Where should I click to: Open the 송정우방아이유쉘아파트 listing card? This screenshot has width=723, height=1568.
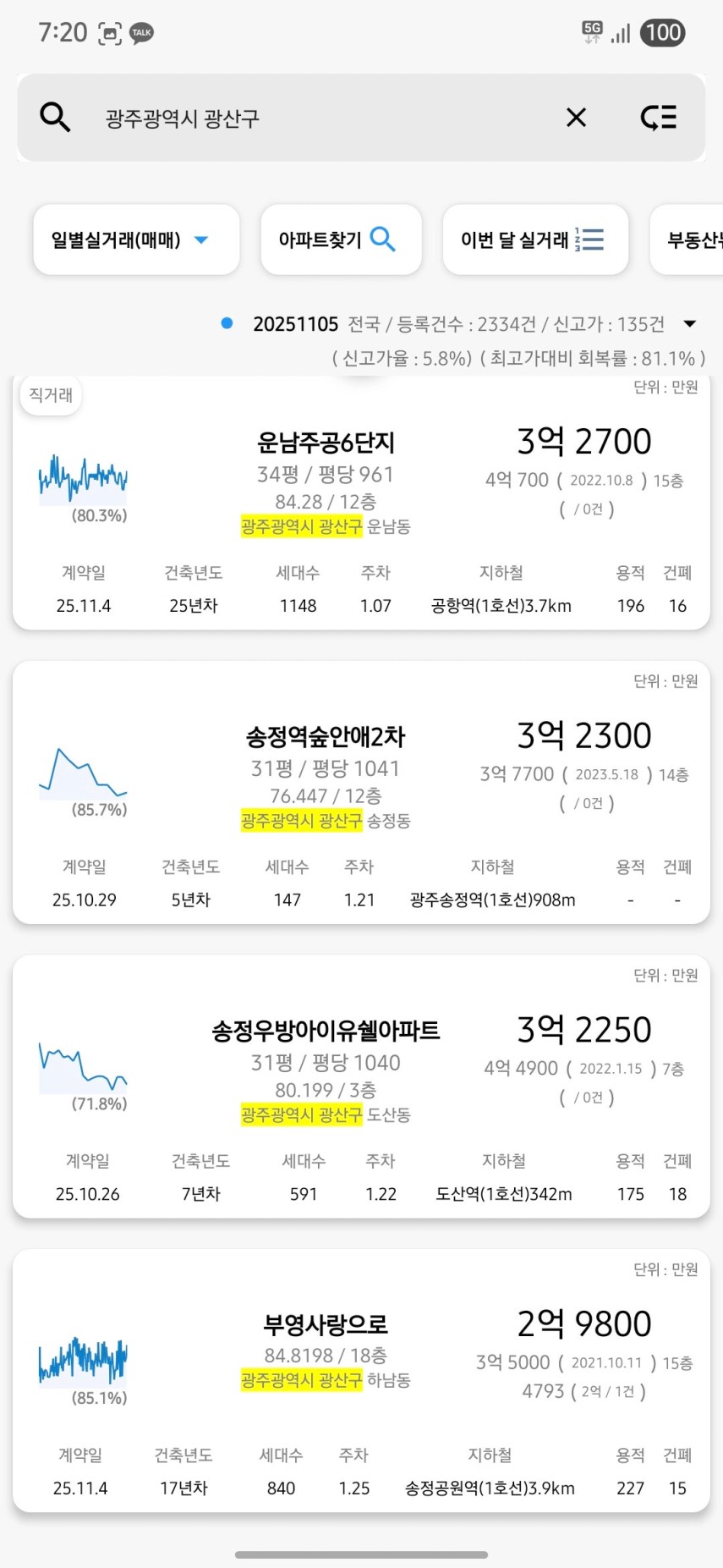[x=361, y=1087]
